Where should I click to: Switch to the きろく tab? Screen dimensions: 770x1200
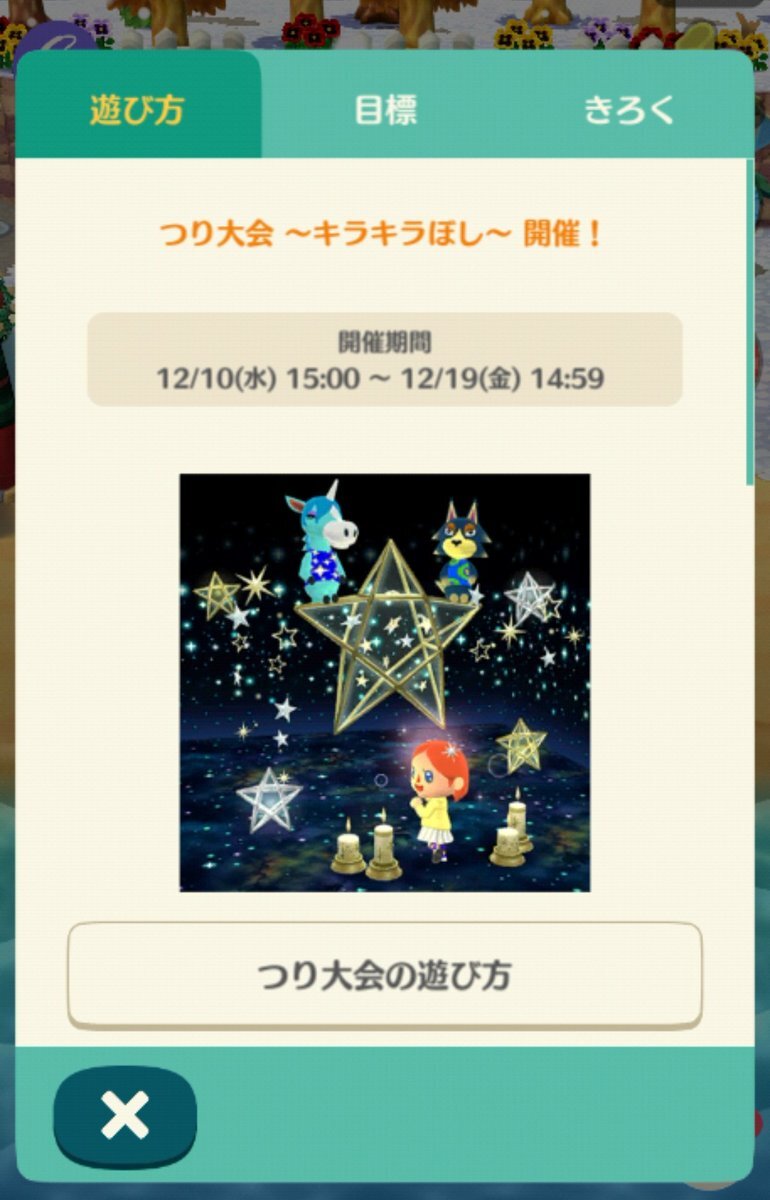coord(630,109)
